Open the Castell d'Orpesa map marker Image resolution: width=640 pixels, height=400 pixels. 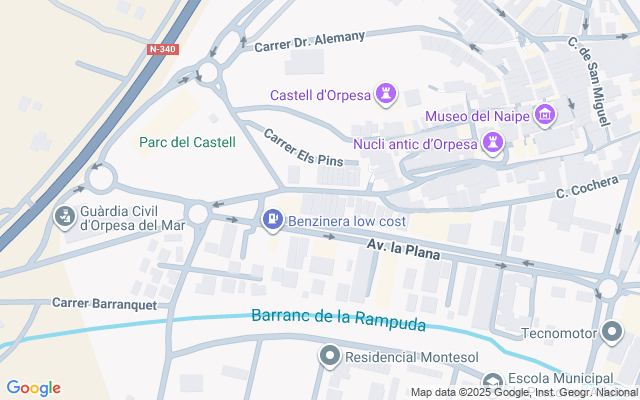click(x=386, y=95)
